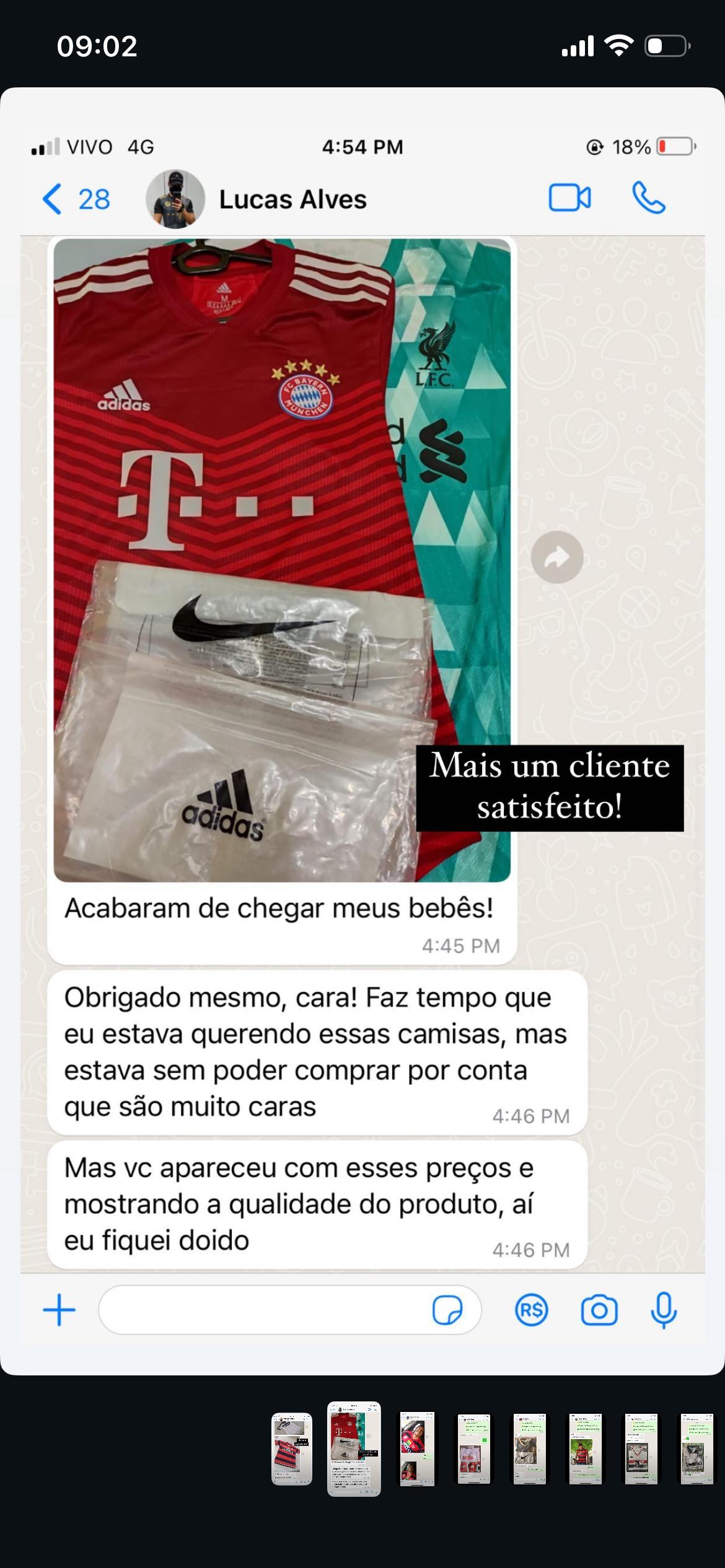This screenshot has height=1568, width=725.
Task: View the thumbnail of white jersey with red shorts
Action: point(473,1448)
